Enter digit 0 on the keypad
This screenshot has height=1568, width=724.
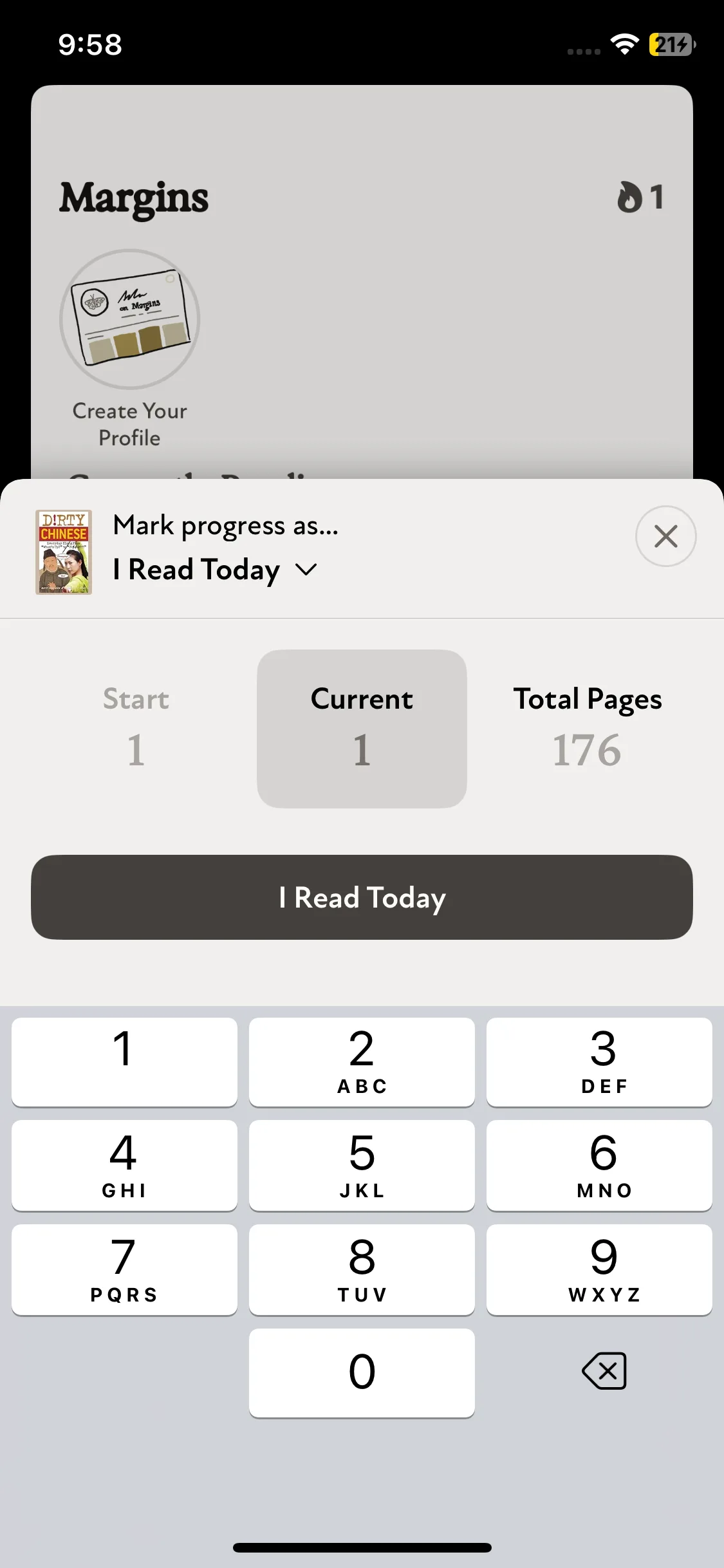click(362, 1372)
